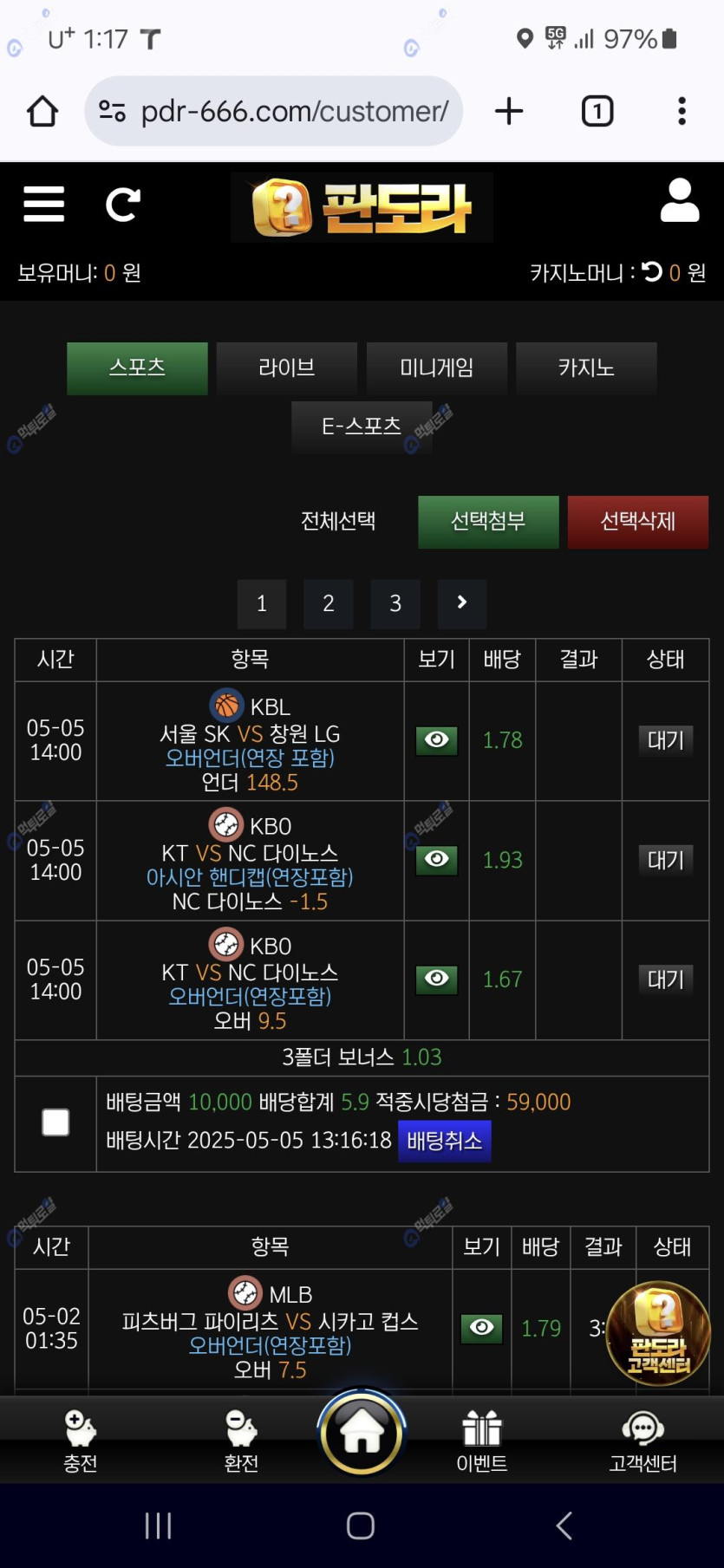Open the user profile icon

(680, 201)
